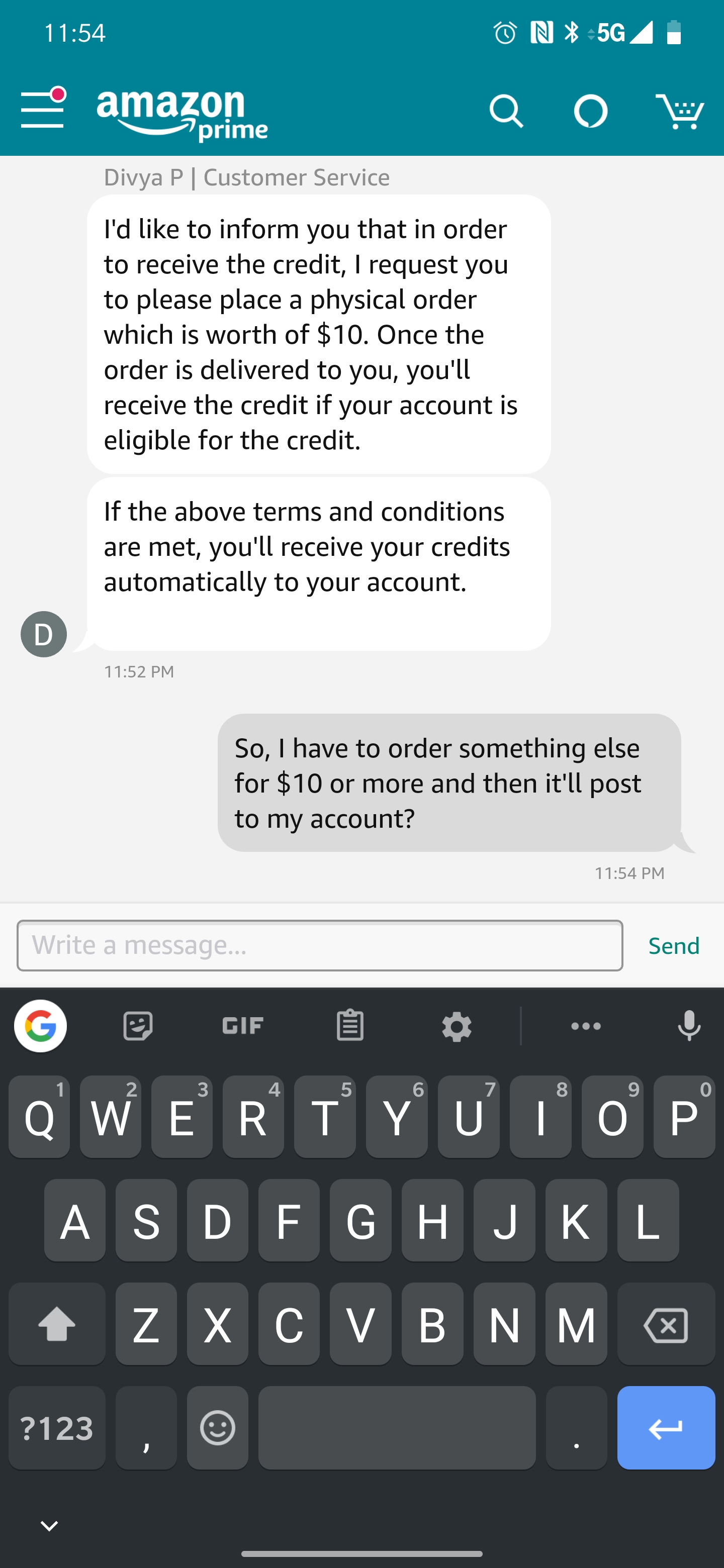
Task: Switch to the ?123 symbols keyboard
Action: 57,1428
